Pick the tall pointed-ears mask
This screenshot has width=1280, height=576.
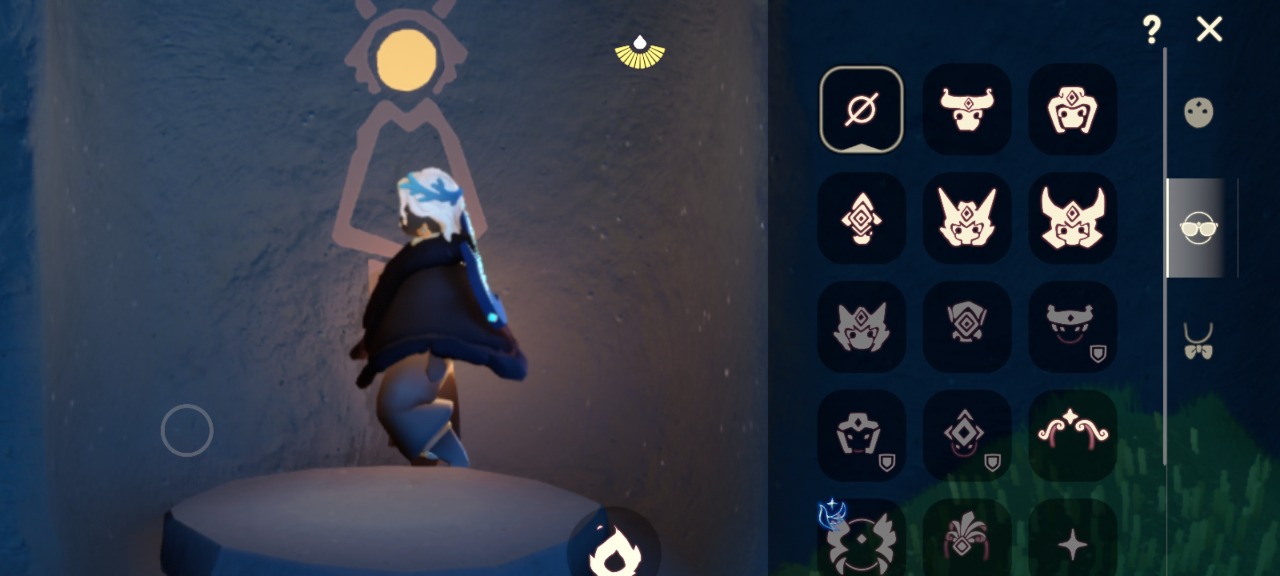(x=967, y=218)
